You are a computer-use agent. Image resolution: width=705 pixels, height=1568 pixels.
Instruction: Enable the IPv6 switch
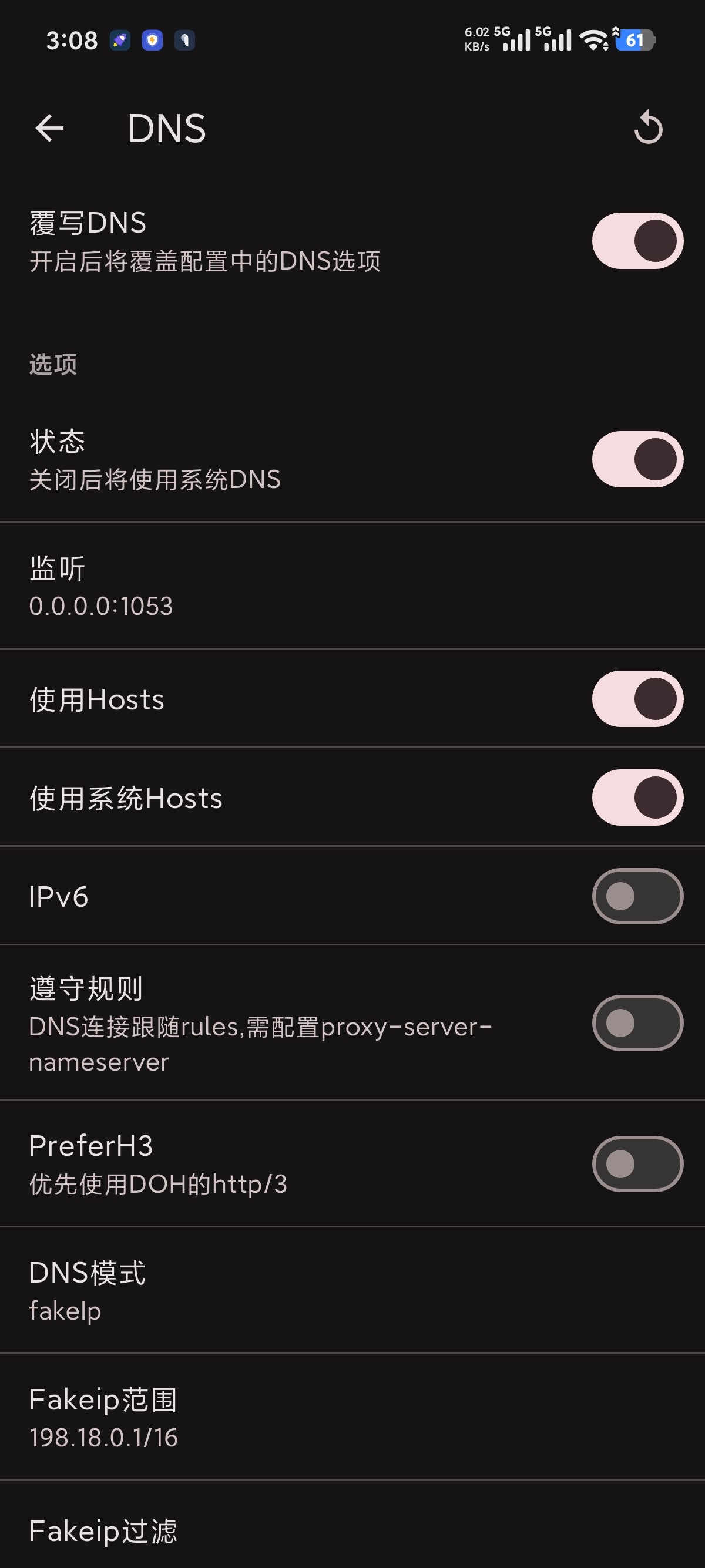(637, 896)
